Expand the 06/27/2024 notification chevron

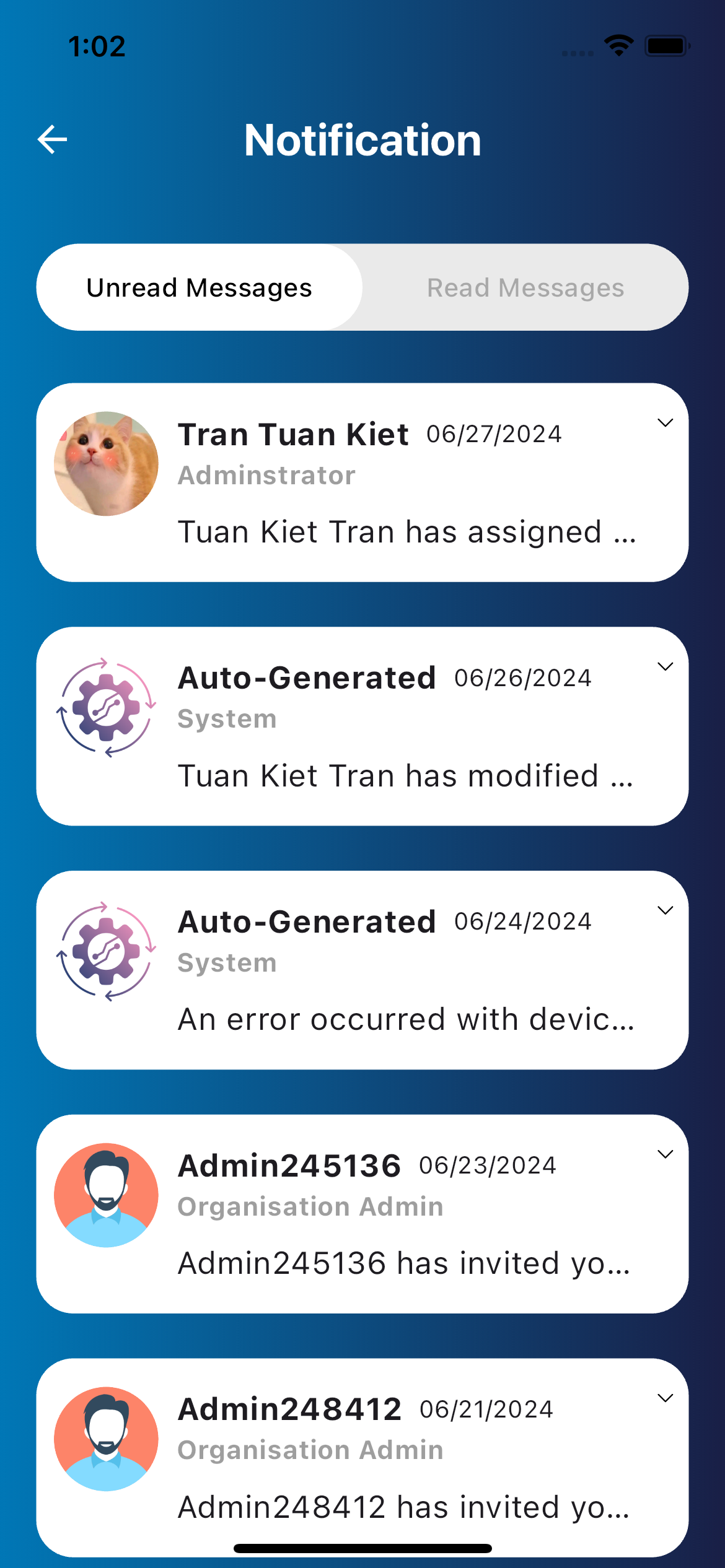pyautogui.click(x=665, y=423)
